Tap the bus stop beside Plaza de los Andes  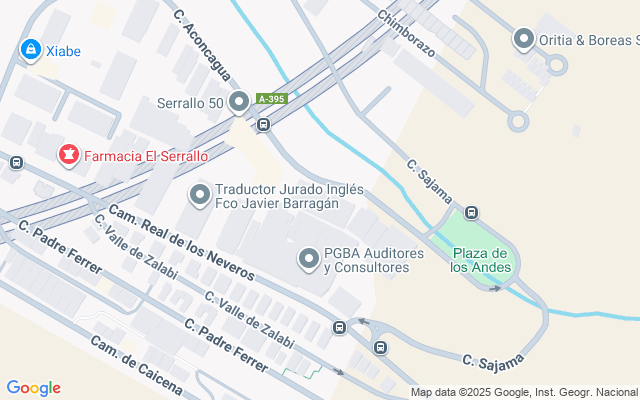(x=472, y=212)
